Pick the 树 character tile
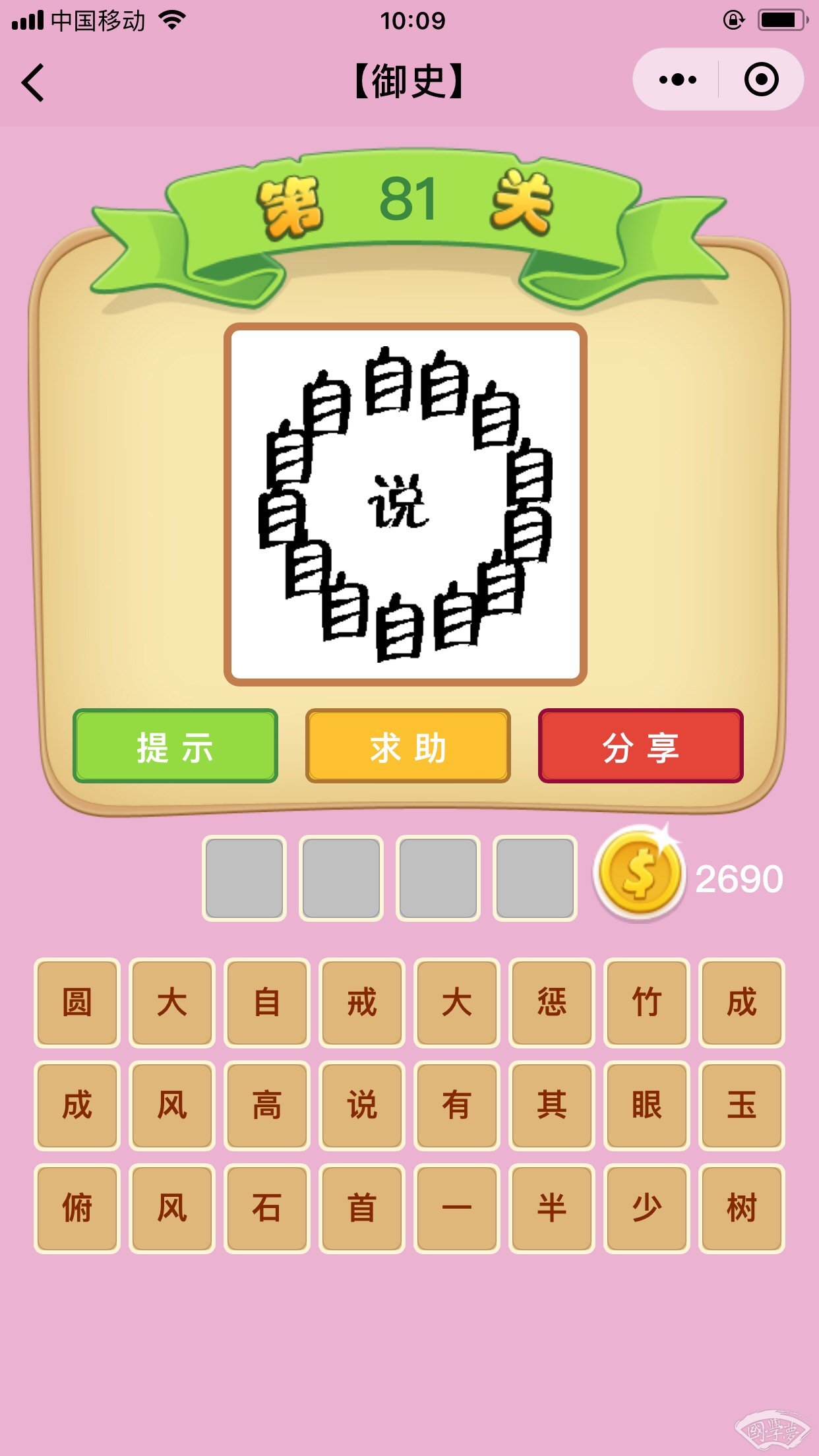 coord(742,1209)
